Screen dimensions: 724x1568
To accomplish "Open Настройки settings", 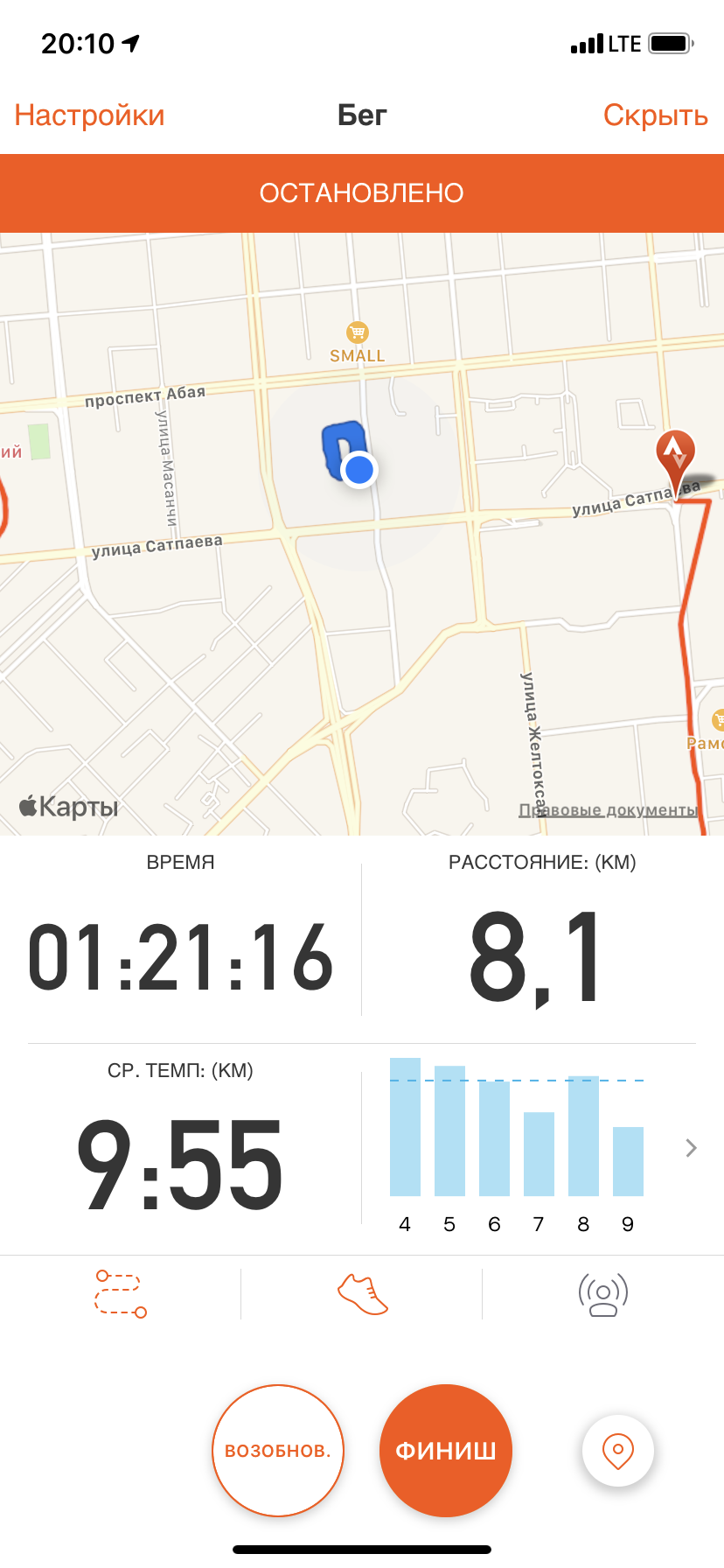I will (89, 115).
